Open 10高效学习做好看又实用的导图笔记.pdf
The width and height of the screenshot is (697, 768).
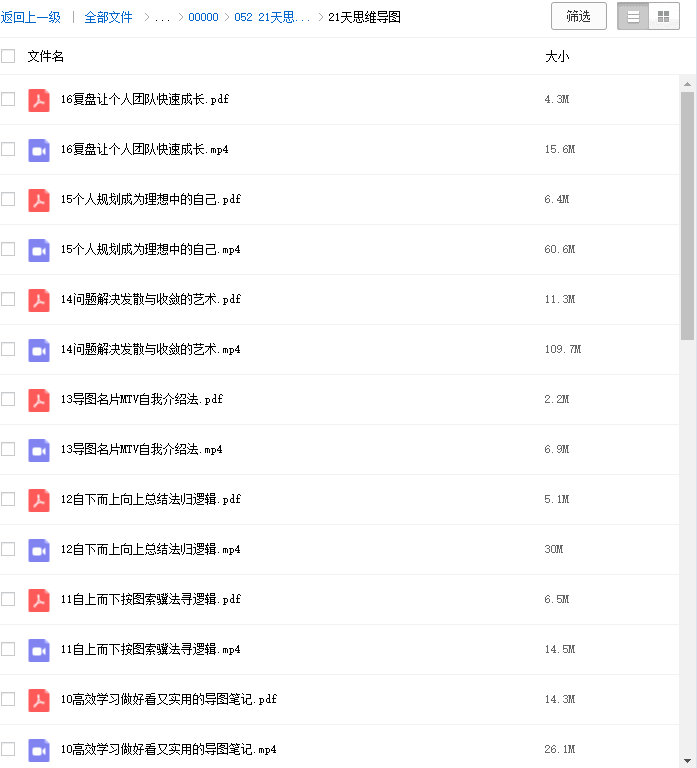point(168,699)
